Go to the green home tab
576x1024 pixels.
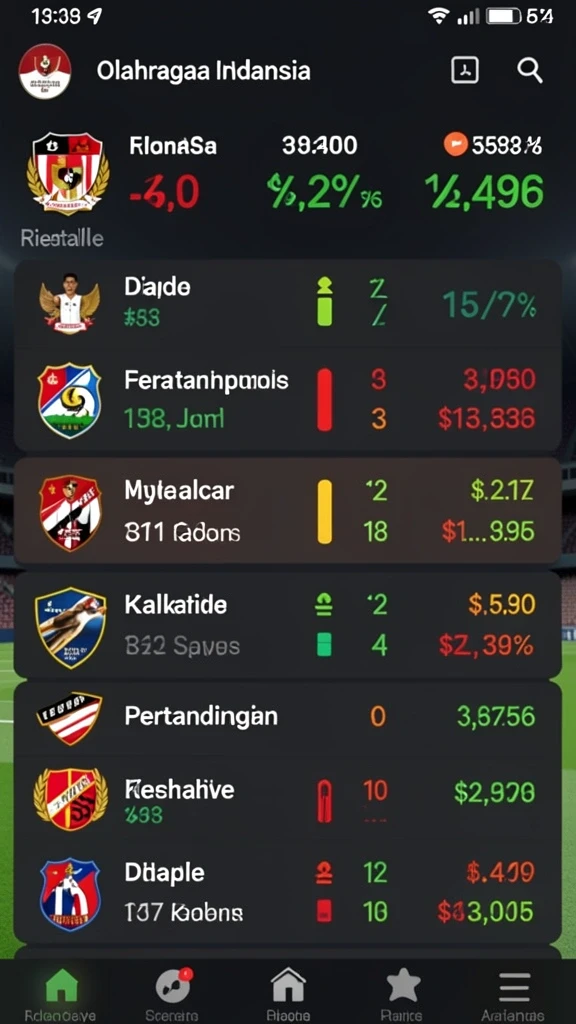pyautogui.click(x=60, y=992)
